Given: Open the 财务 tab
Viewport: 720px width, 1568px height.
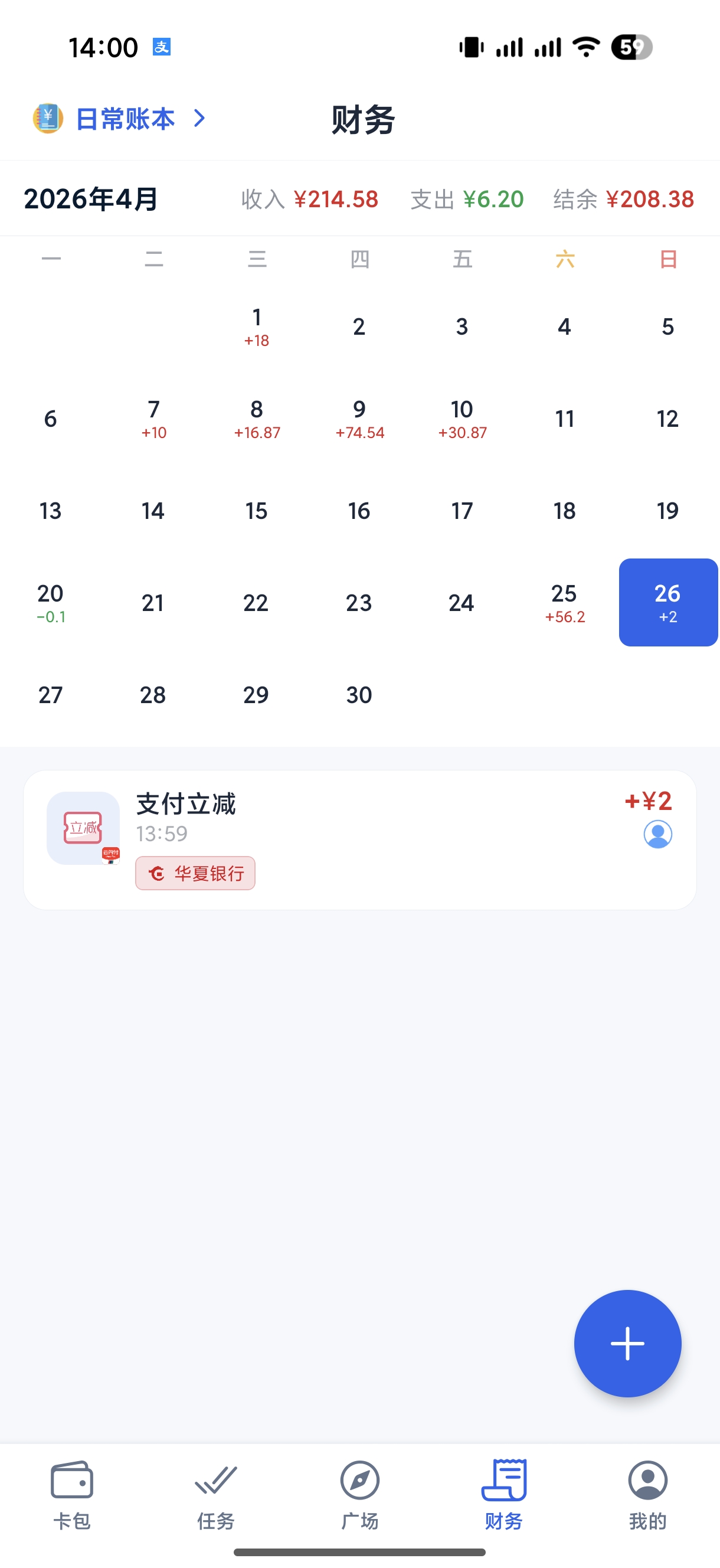Looking at the screenshot, I should pos(503,1494).
